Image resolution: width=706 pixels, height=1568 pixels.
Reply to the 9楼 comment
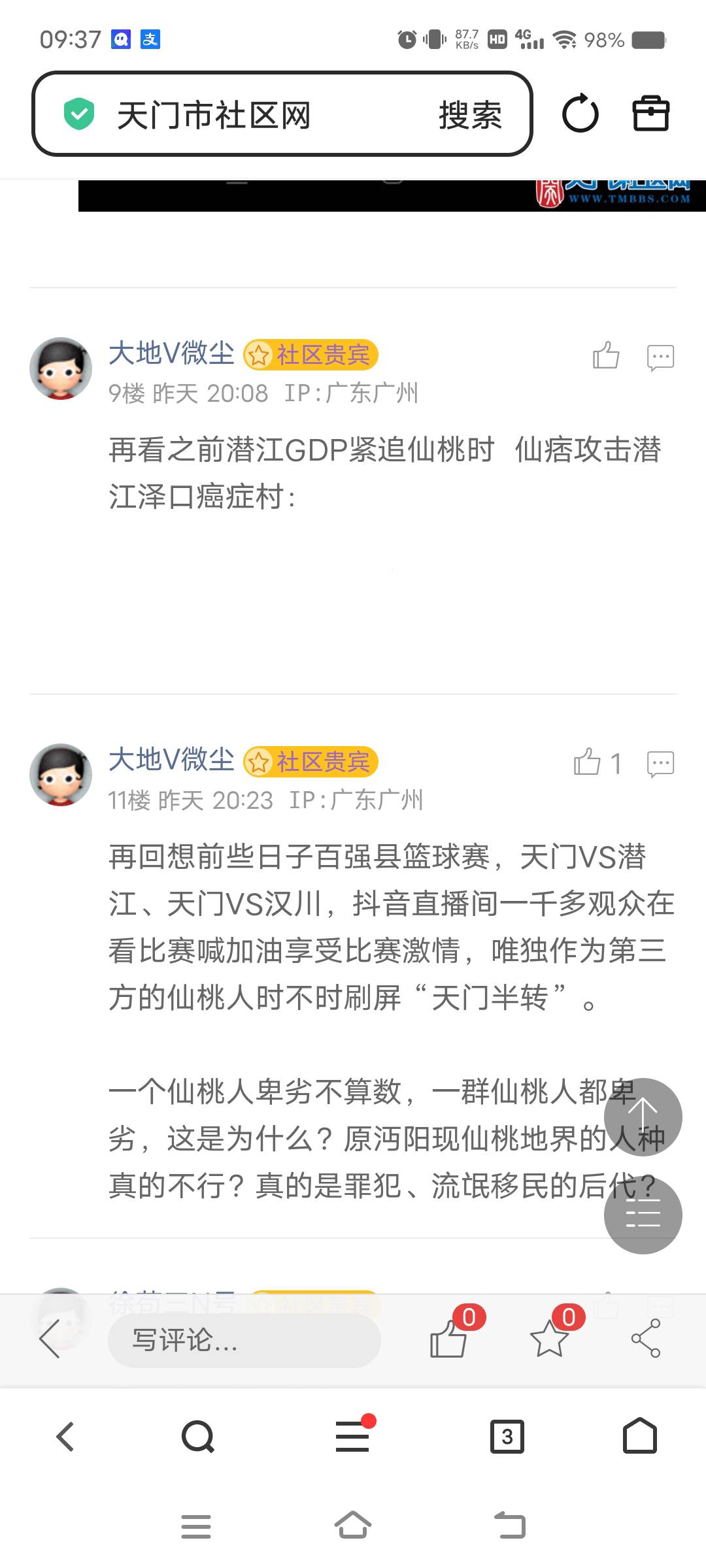(x=660, y=357)
